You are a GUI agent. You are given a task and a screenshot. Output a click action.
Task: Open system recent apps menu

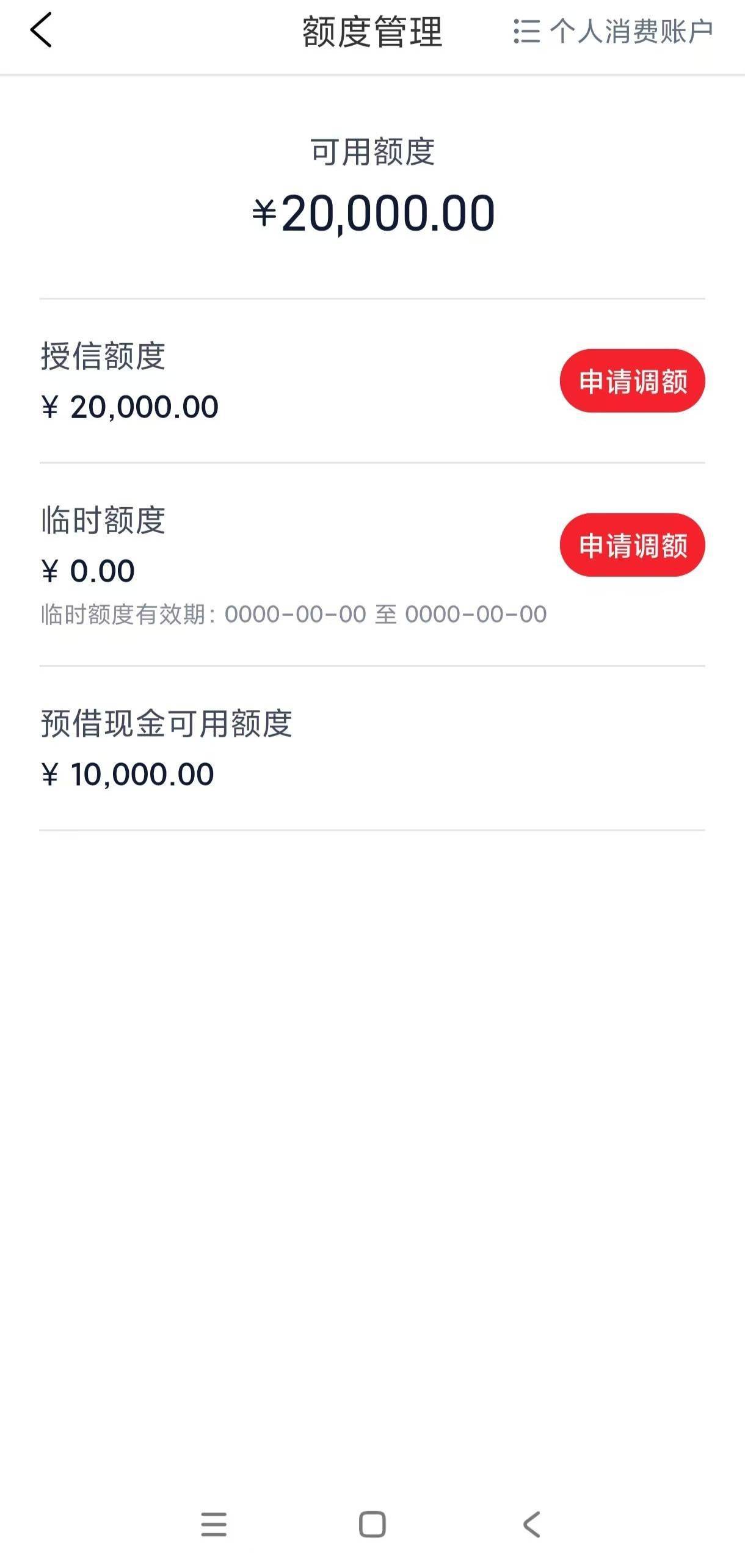click(x=214, y=1525)
